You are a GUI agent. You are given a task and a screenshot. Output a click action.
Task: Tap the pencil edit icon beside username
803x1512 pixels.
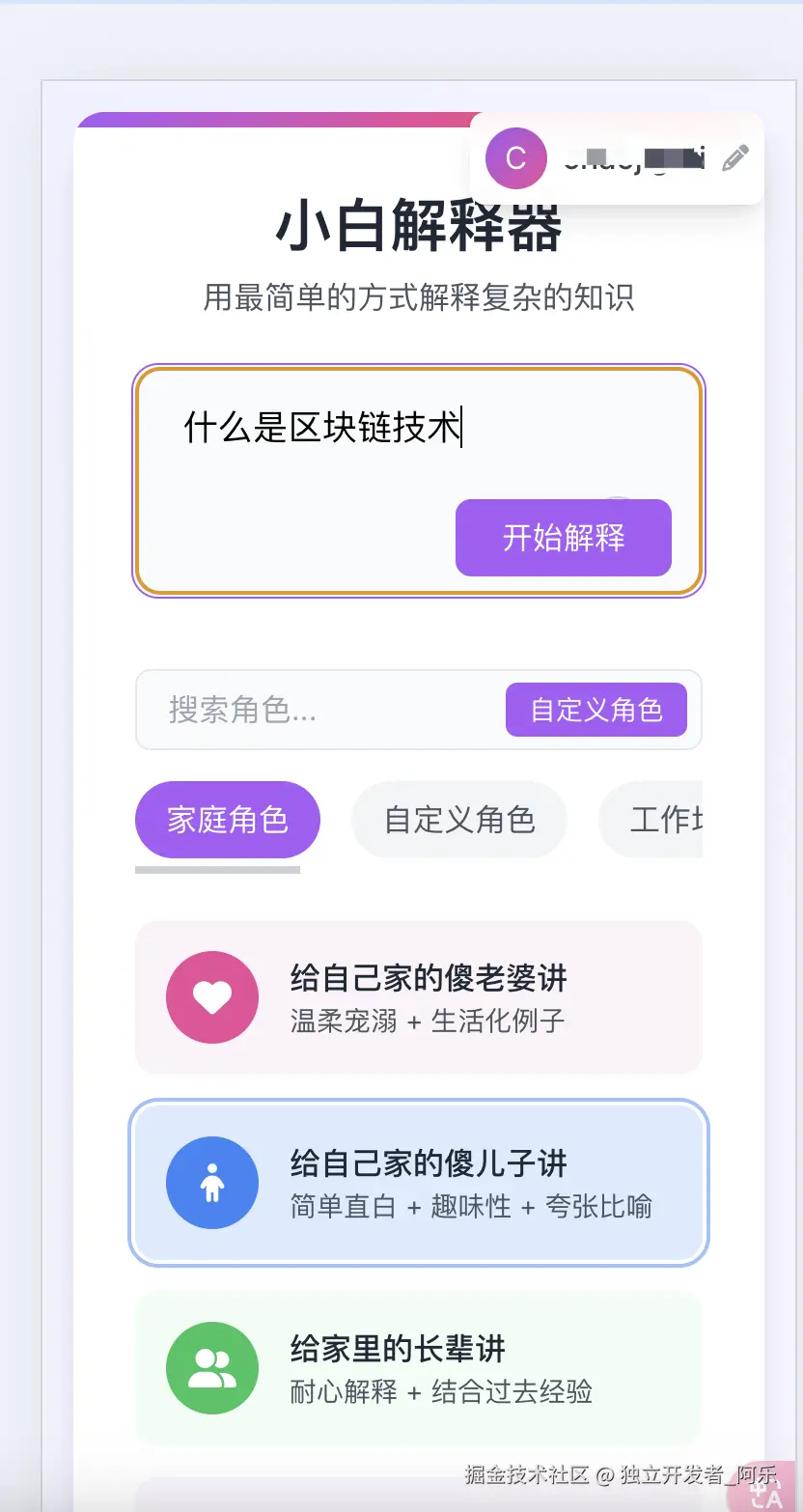pos(735,158)
